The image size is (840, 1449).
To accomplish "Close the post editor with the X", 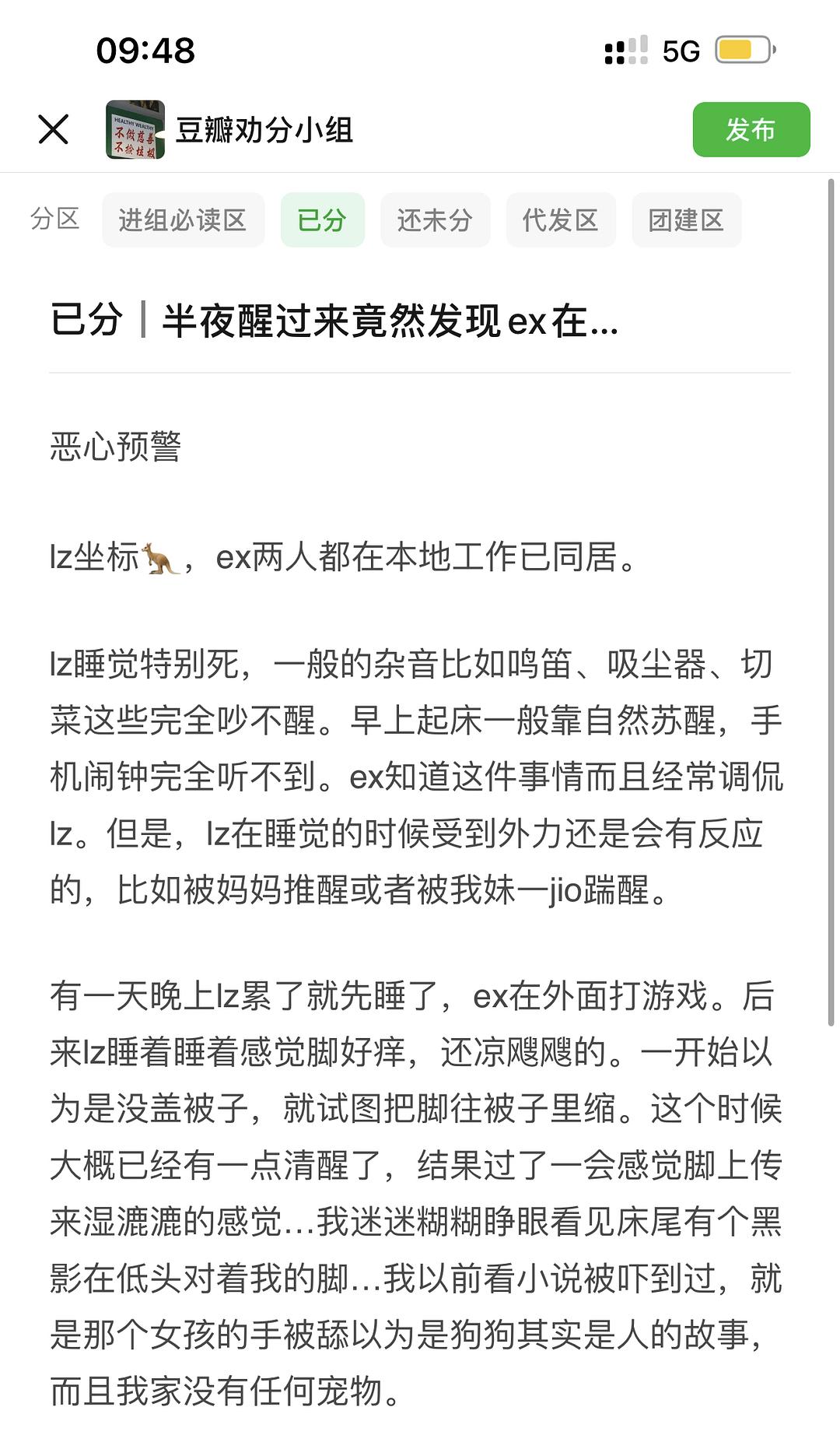I will (x=54, y=129).
